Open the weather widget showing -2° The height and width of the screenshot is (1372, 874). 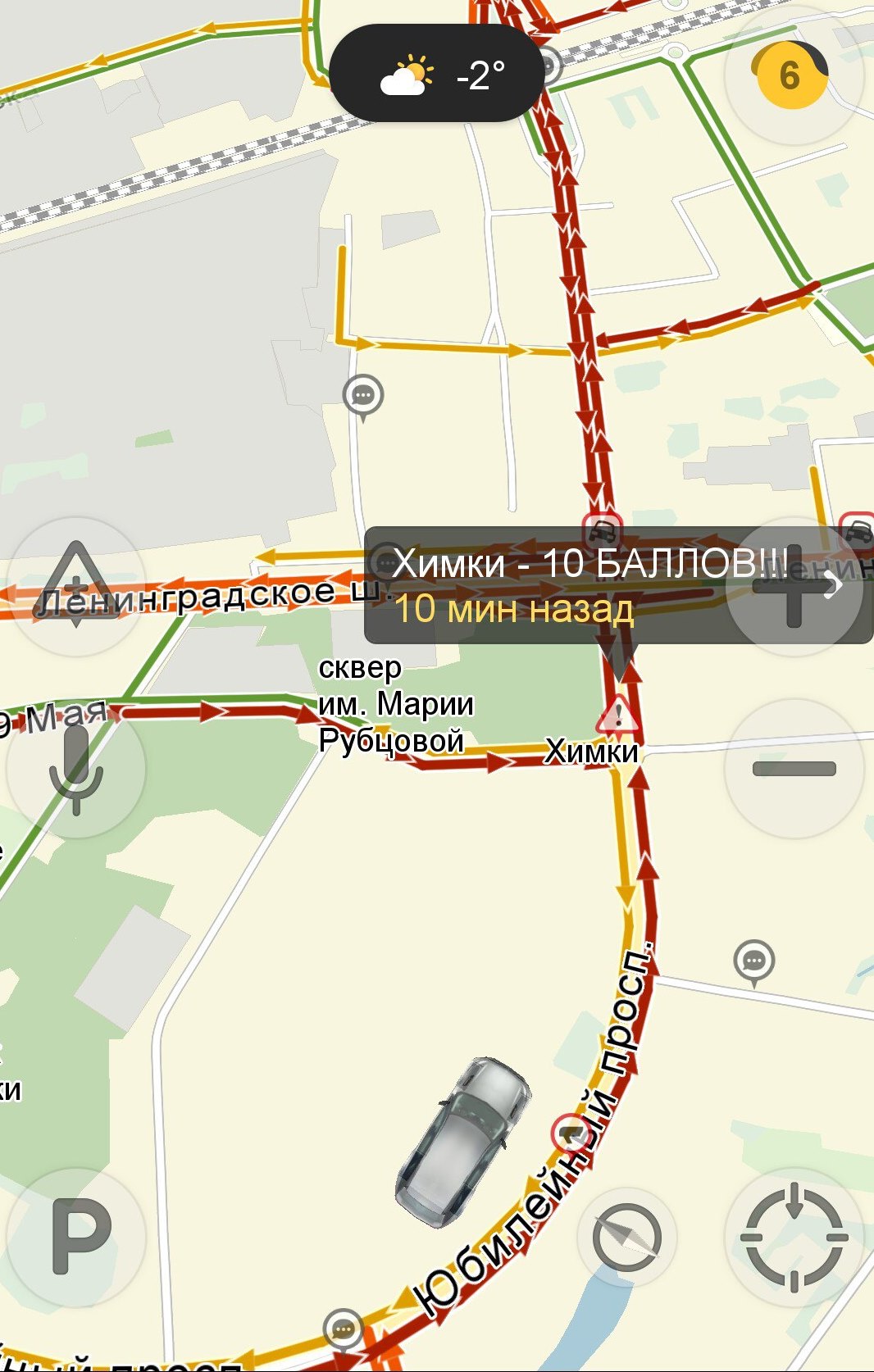(438, 74)
